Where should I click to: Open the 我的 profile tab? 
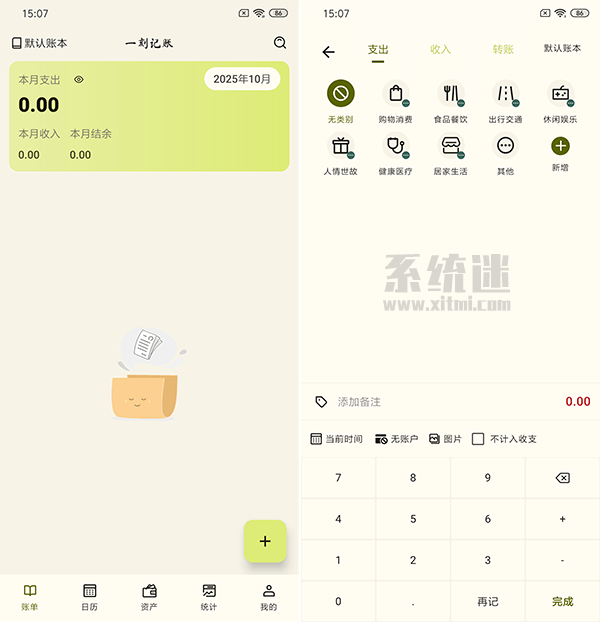click(268, 597)
